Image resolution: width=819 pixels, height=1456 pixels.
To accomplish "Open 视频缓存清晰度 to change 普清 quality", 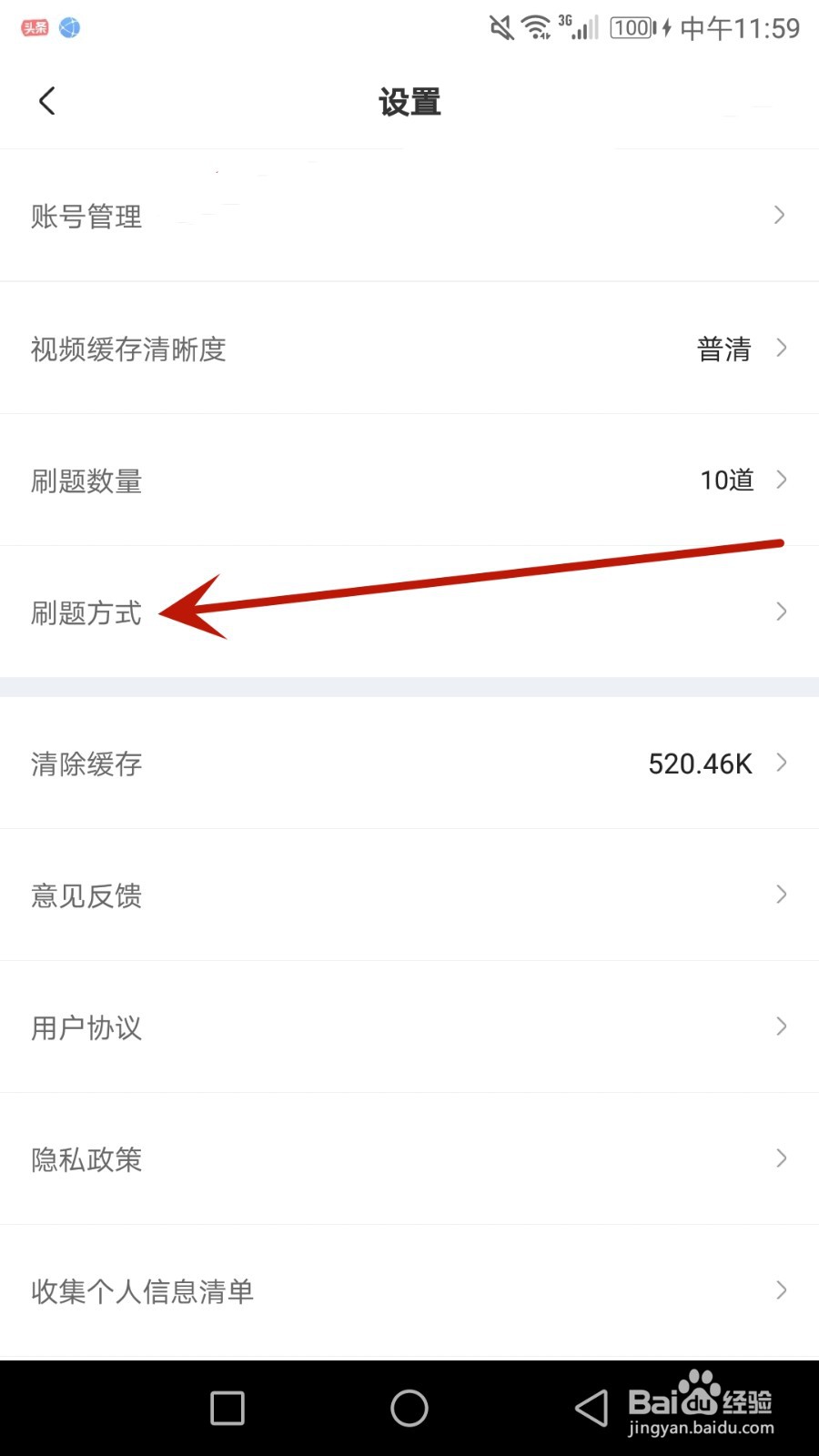I will coord(409,348).
